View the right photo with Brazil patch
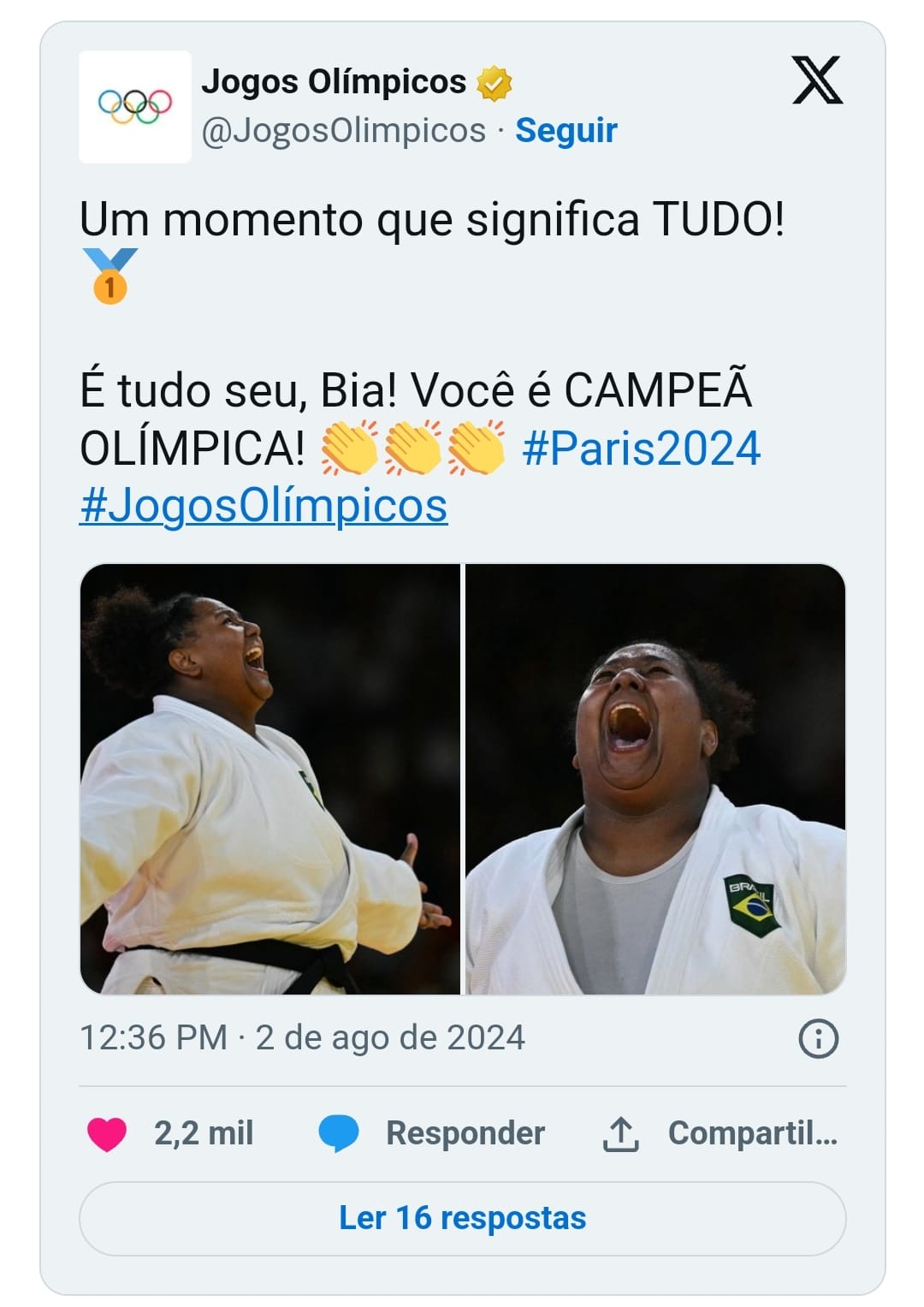 click(655, 779)
